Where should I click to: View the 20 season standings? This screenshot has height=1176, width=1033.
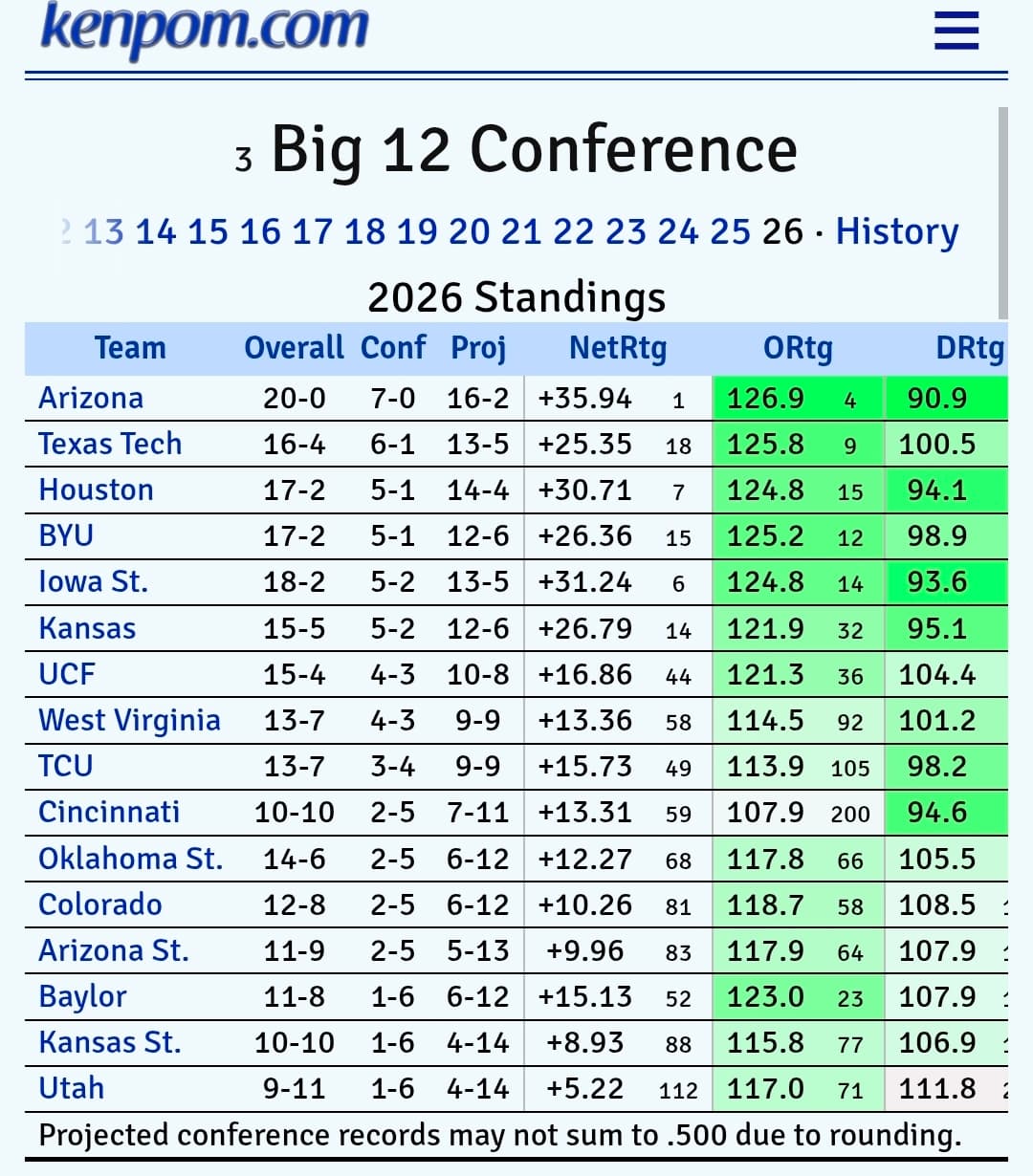tap(469, 231)
